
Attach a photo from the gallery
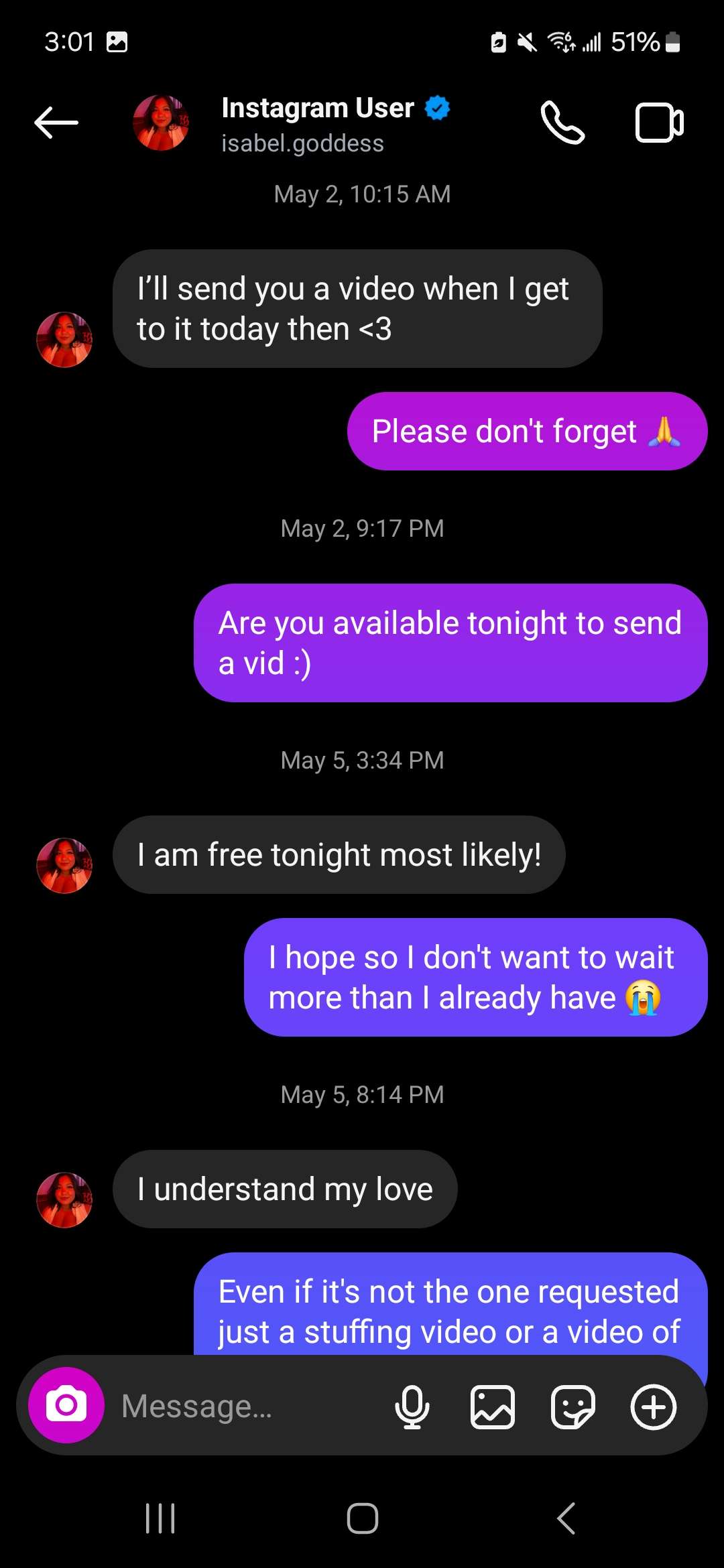[x=493, y=1407]
